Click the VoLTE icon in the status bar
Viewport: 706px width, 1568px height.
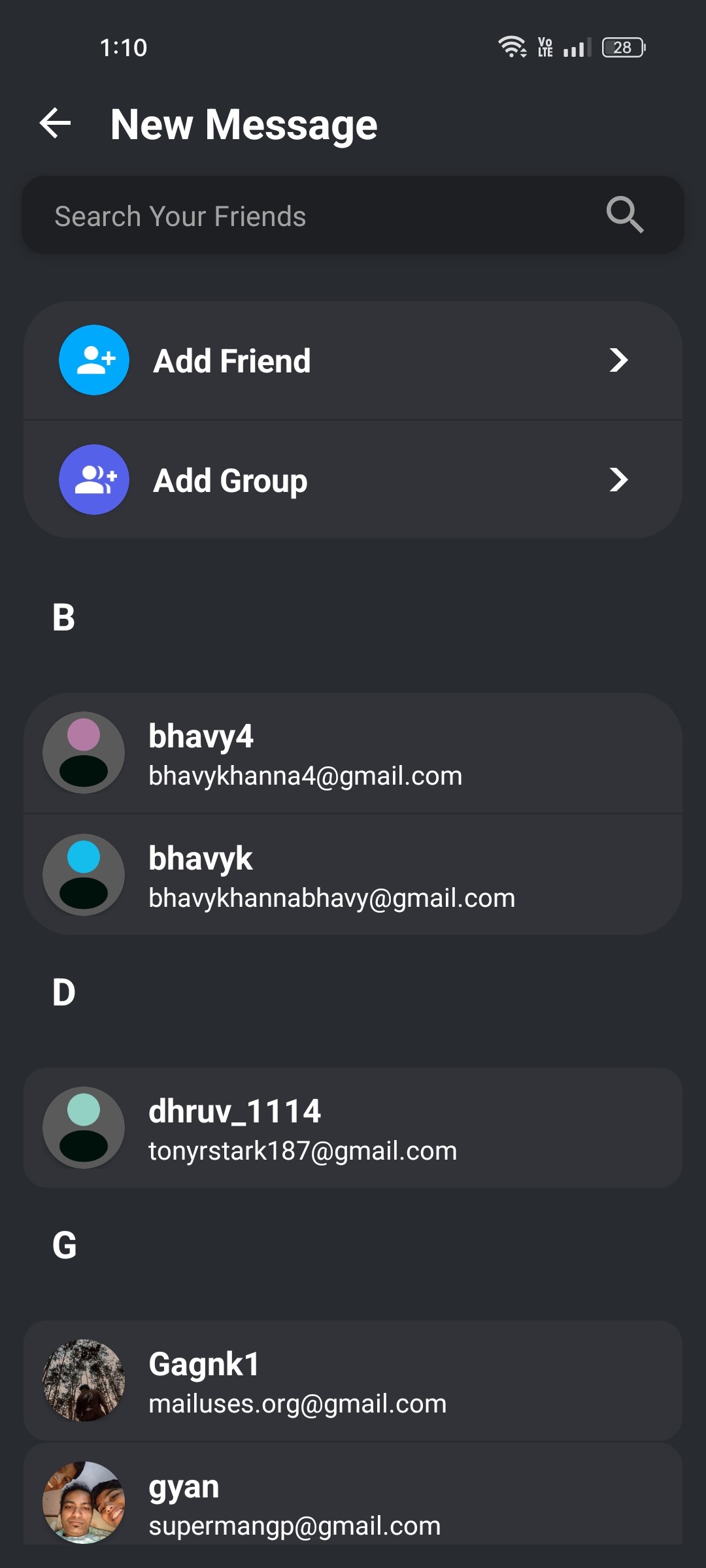(545, 47)
